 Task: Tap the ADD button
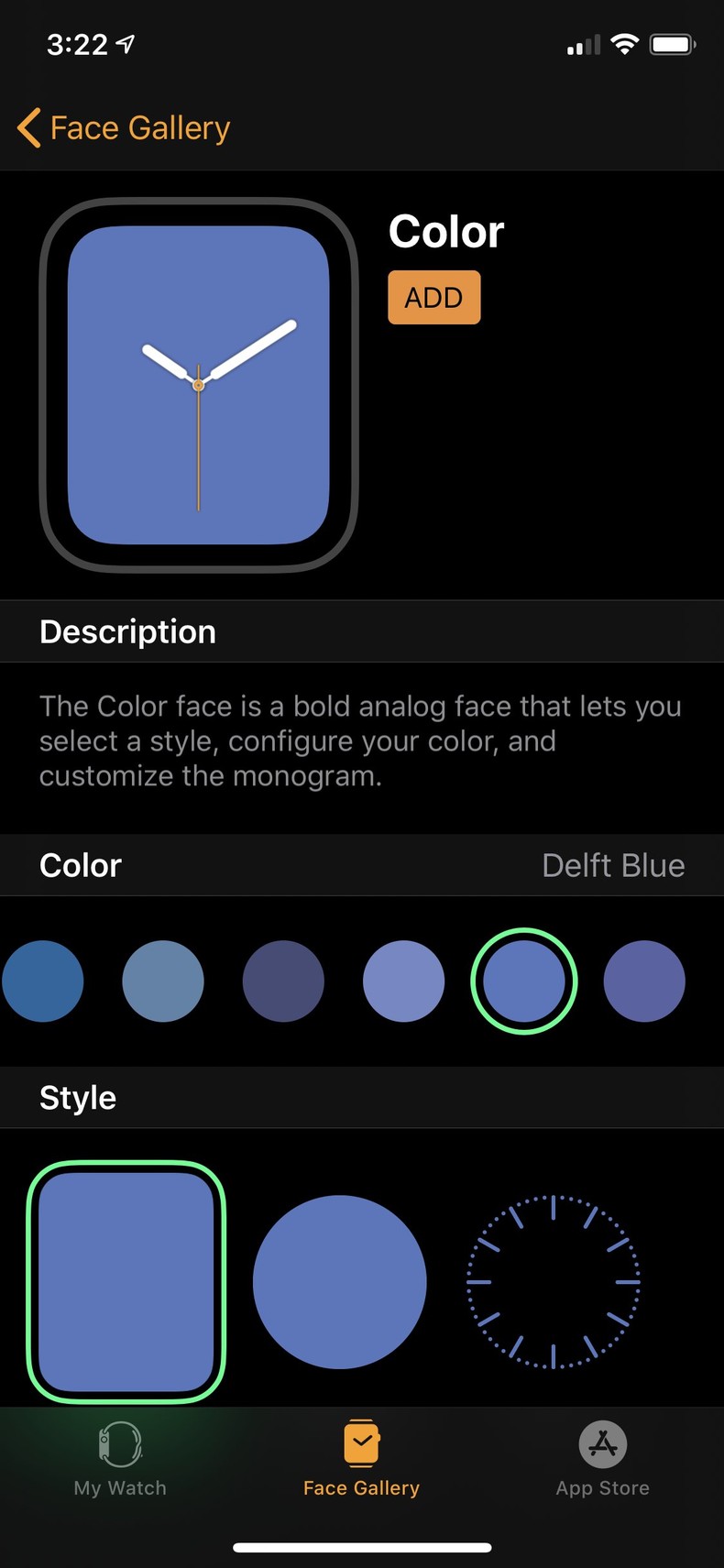click(x=433, y=297)
